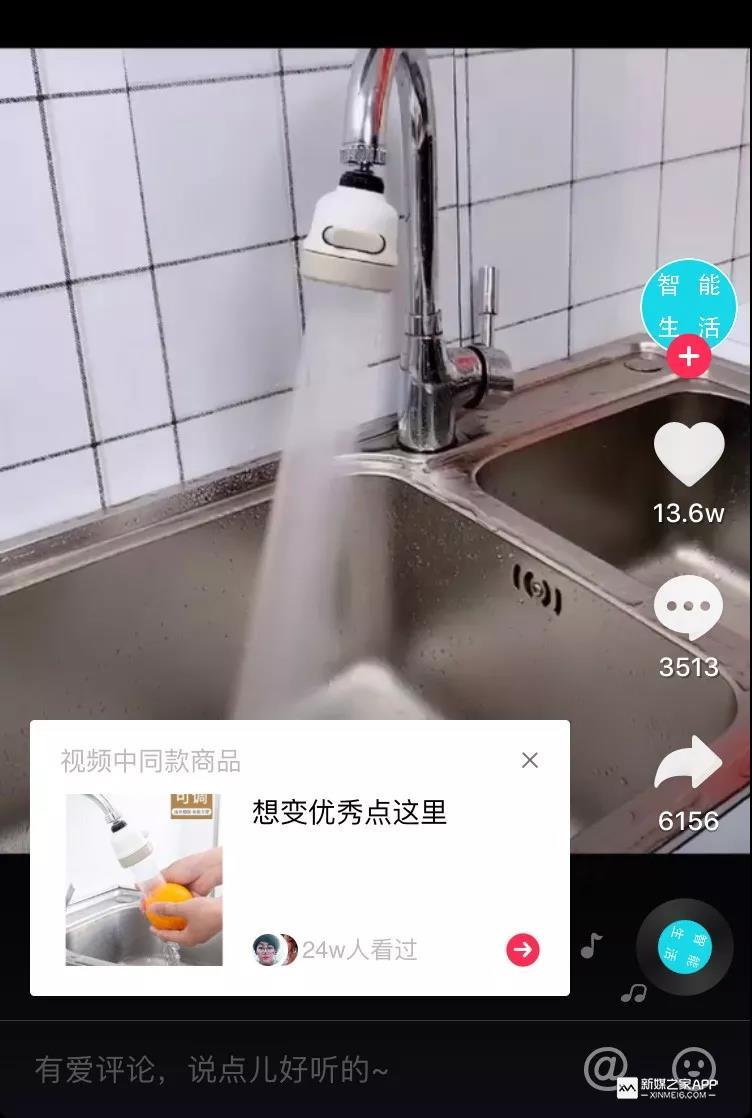Image resolution: width=752 pixels, height=1118 pixels.
Task: Open the product link 想变优秀点这里
Action: click(350, 815)
